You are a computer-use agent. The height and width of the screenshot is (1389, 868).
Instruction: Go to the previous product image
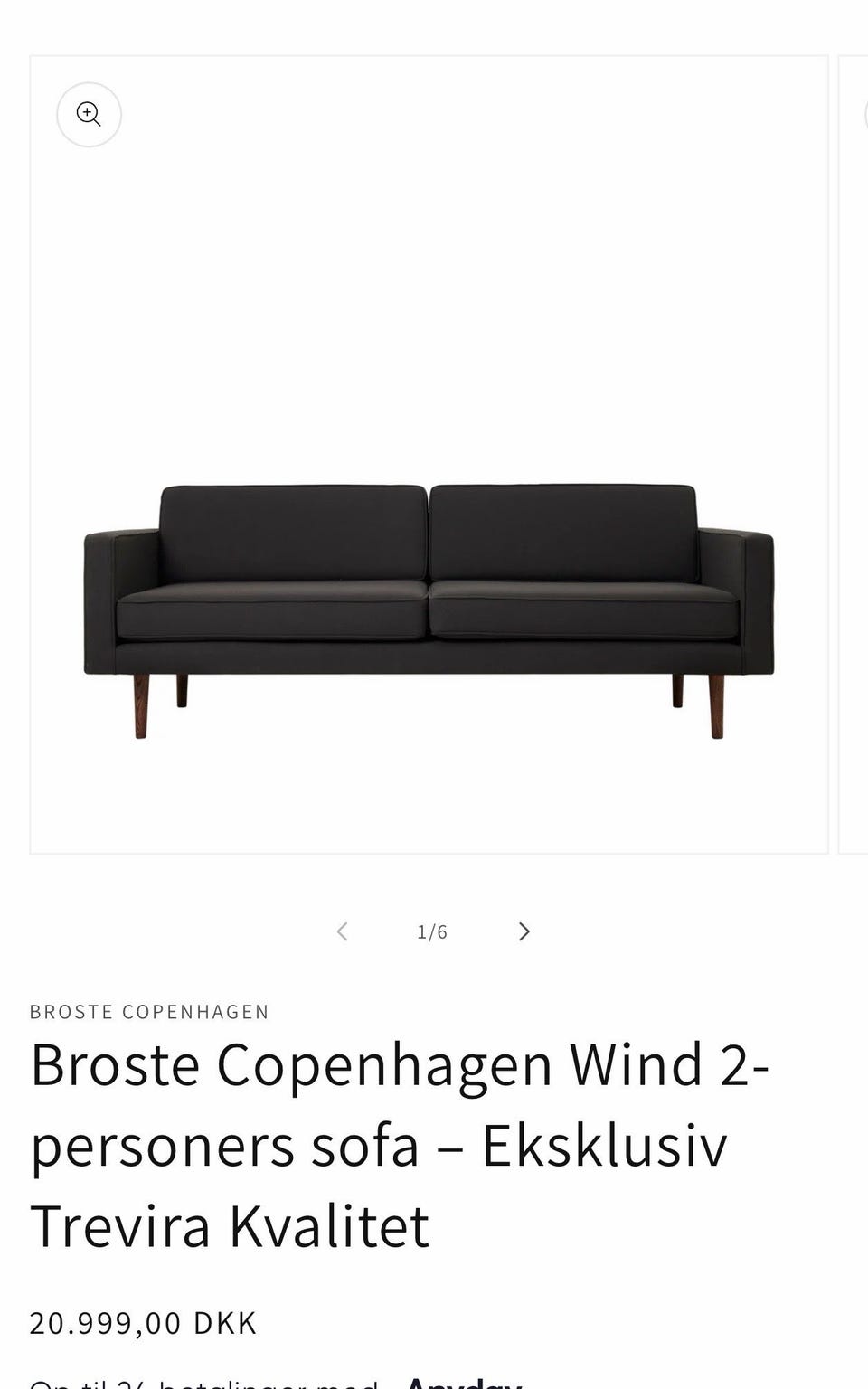(343, 931)
